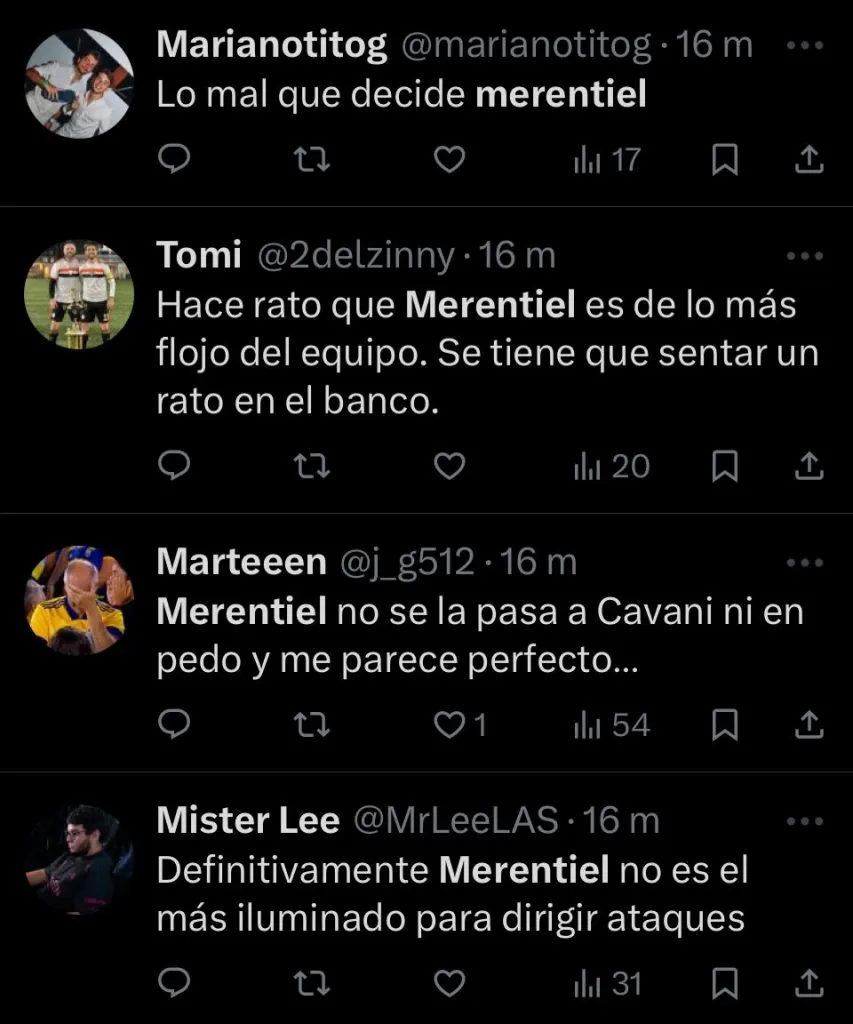Like Marteeen's tweet with 1 like

(450, 725)
